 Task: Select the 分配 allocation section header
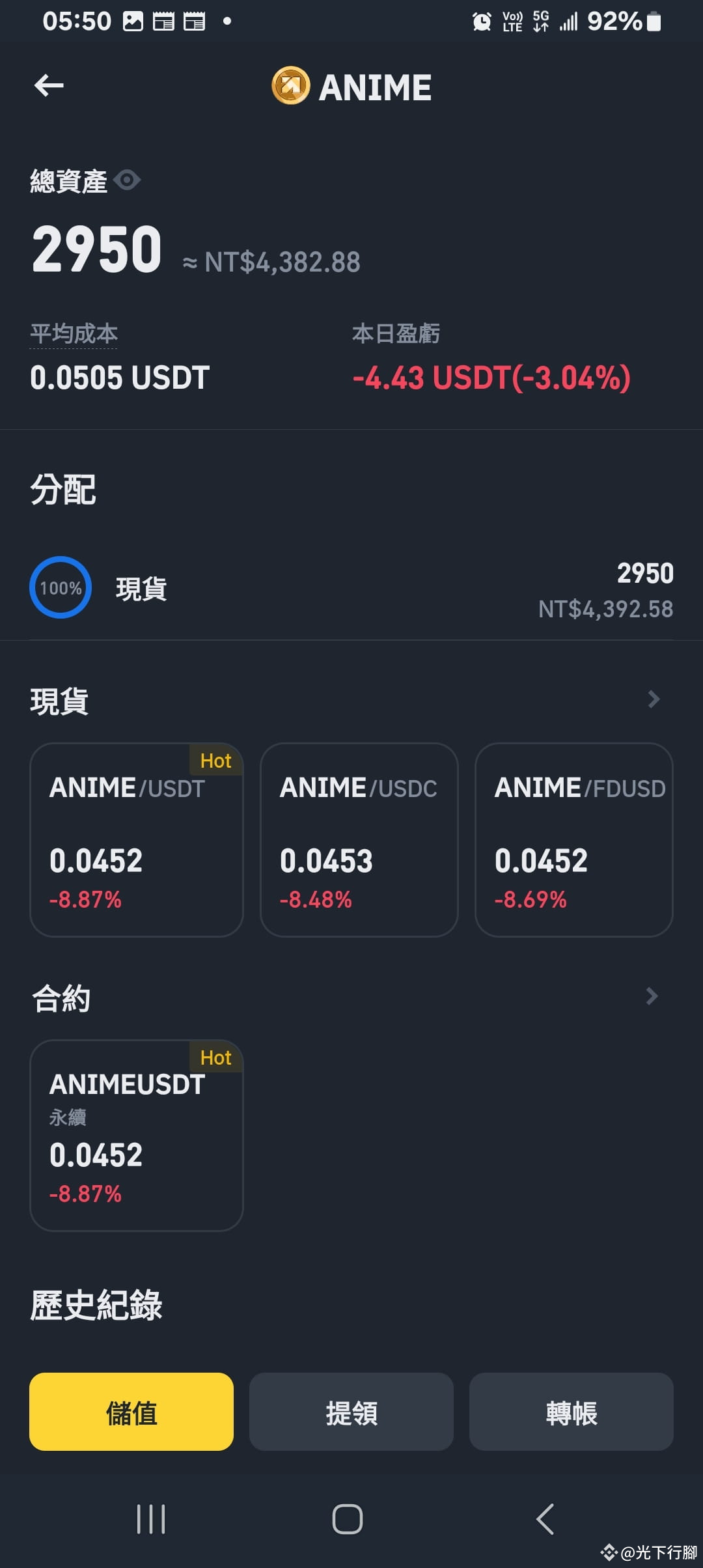pyautogui.click(x=63, y=489)
